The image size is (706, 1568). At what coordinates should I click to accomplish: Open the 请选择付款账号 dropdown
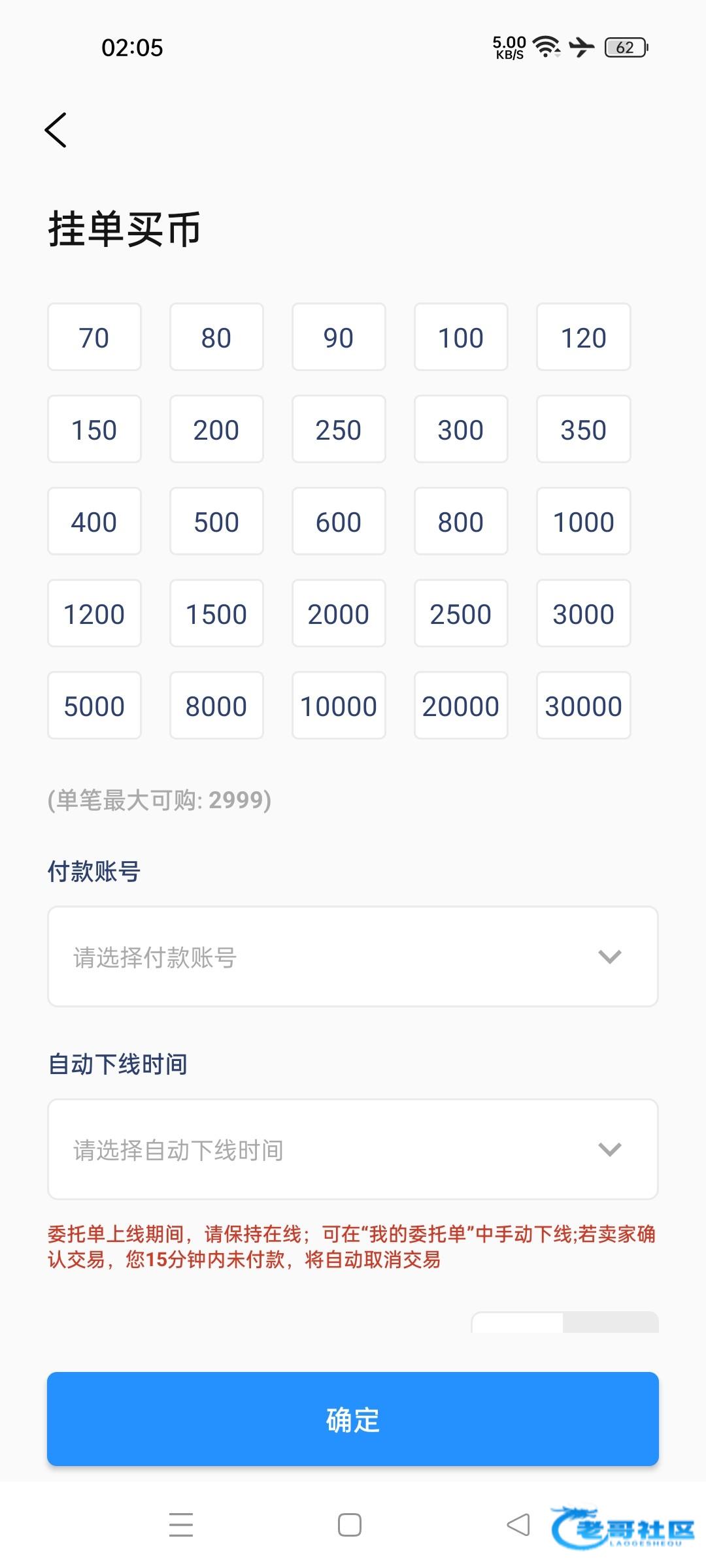pyautogui.click(x=353, y=956)
